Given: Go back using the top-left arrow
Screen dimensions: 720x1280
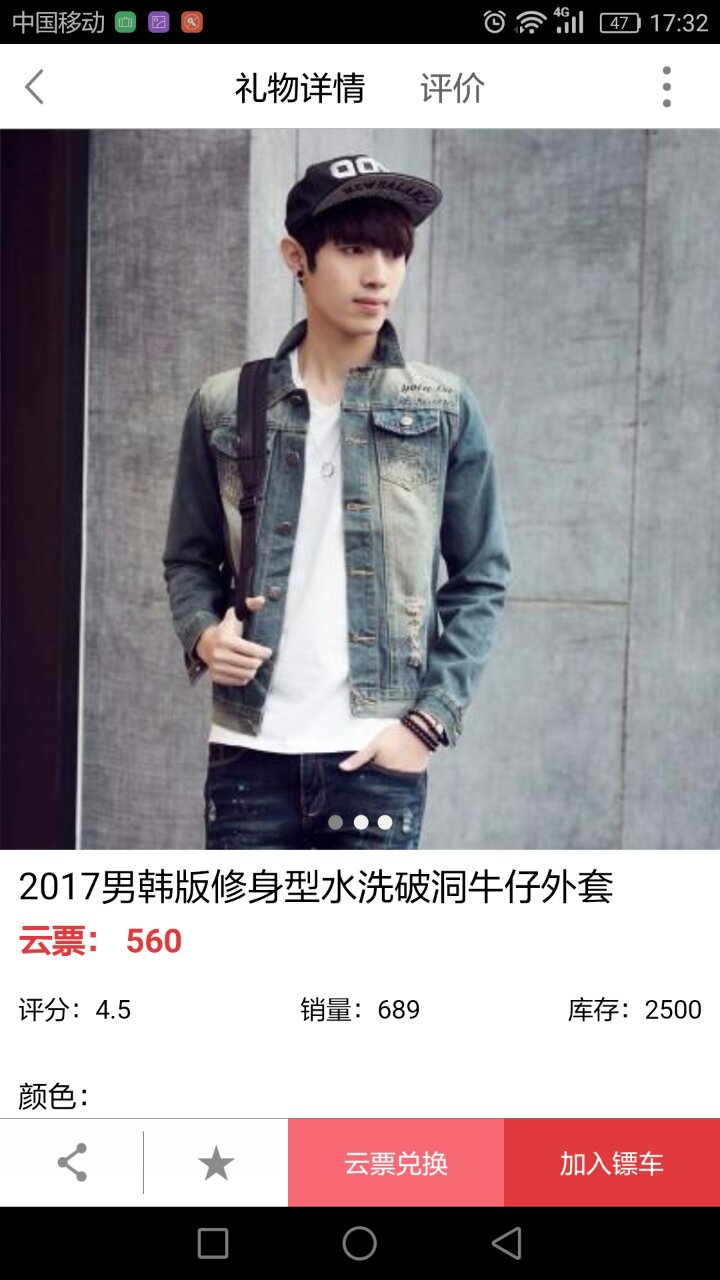Looking at the screenshot, I should [35, 87].
